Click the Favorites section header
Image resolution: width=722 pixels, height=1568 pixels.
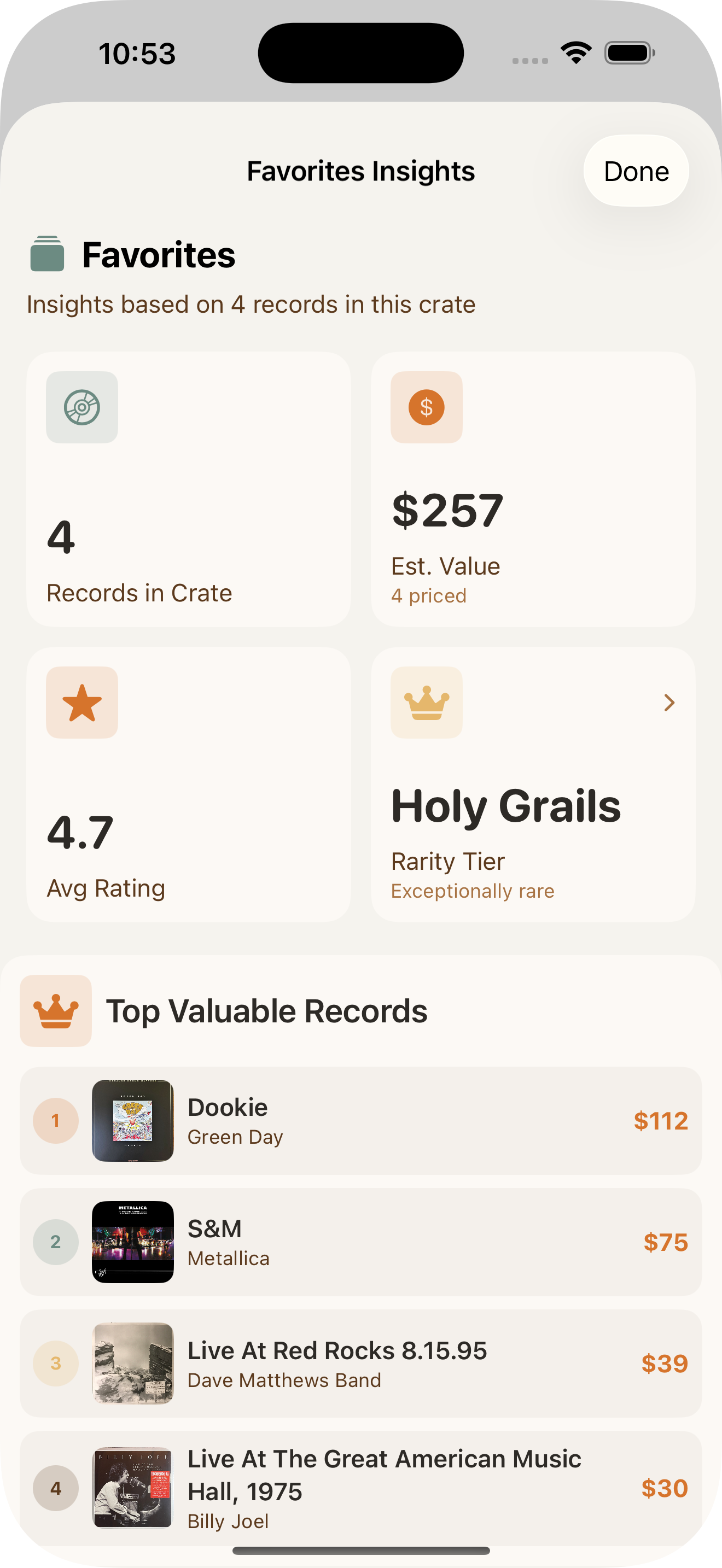[x=158, y=255]
